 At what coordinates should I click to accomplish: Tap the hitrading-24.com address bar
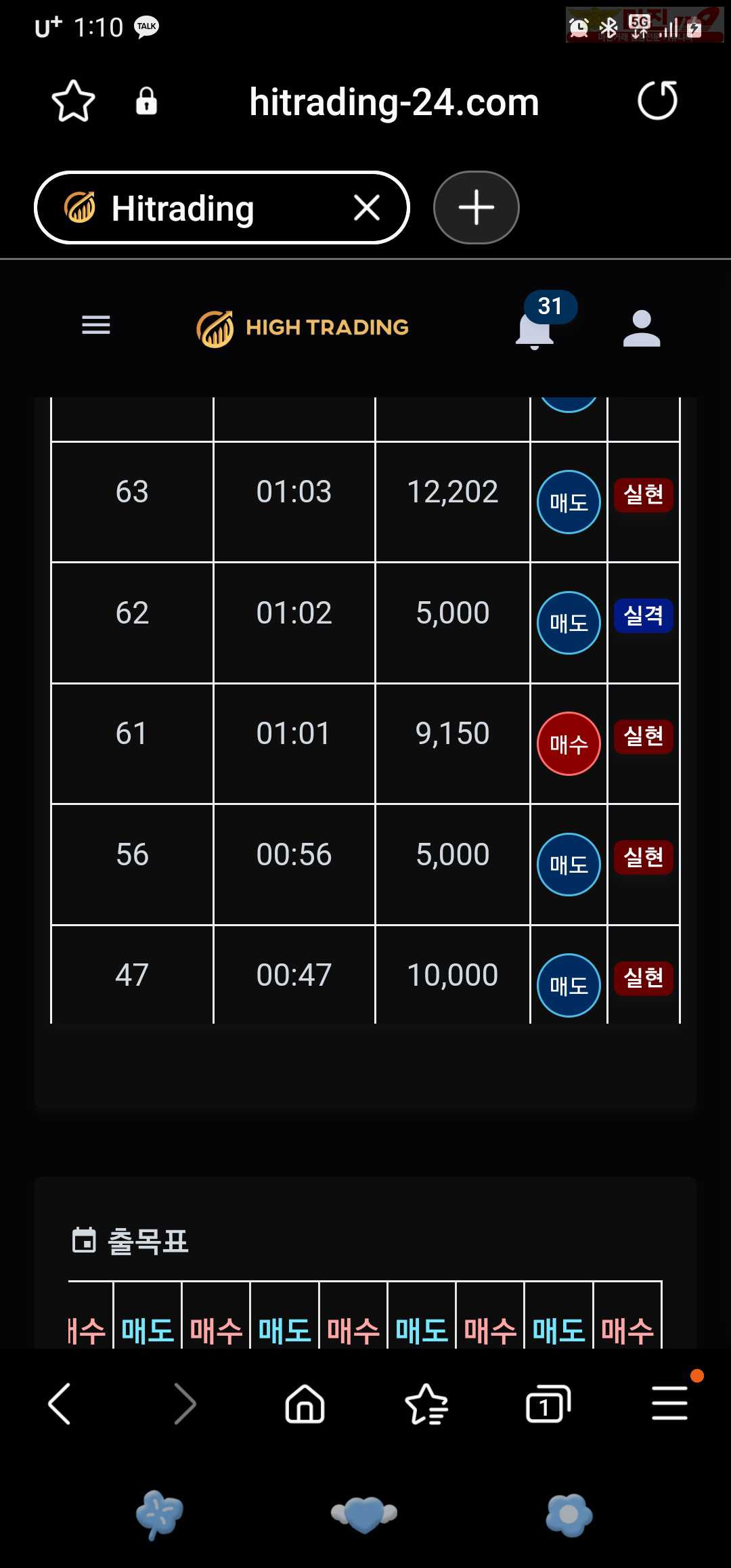(394, 102)
